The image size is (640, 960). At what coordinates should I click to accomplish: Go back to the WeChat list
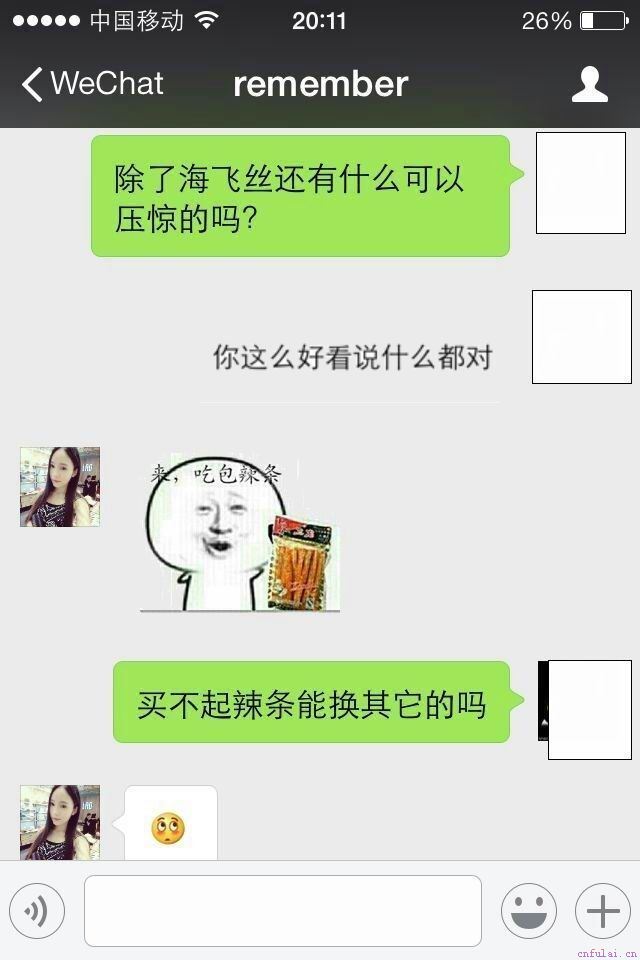[92, 84]
